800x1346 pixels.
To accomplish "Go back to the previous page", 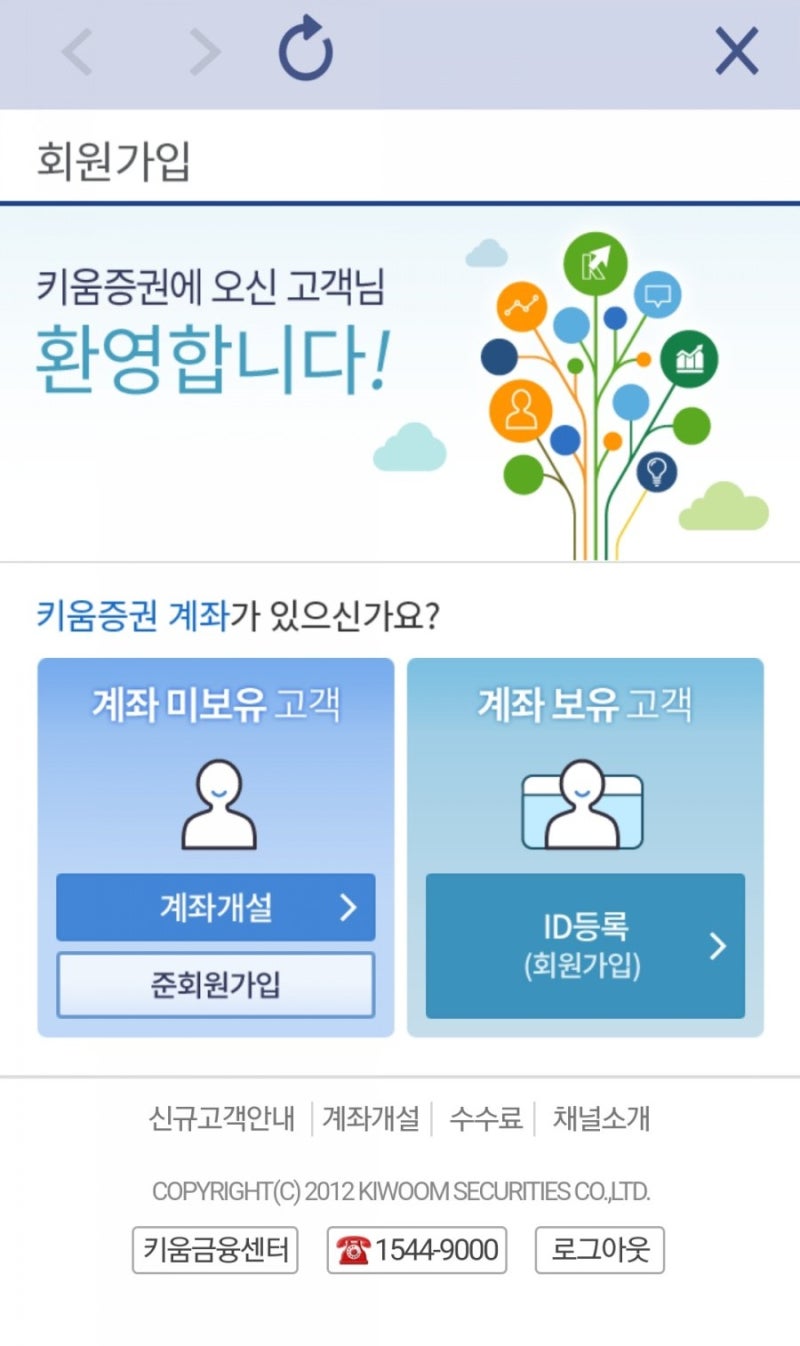I will click(77, 53).
